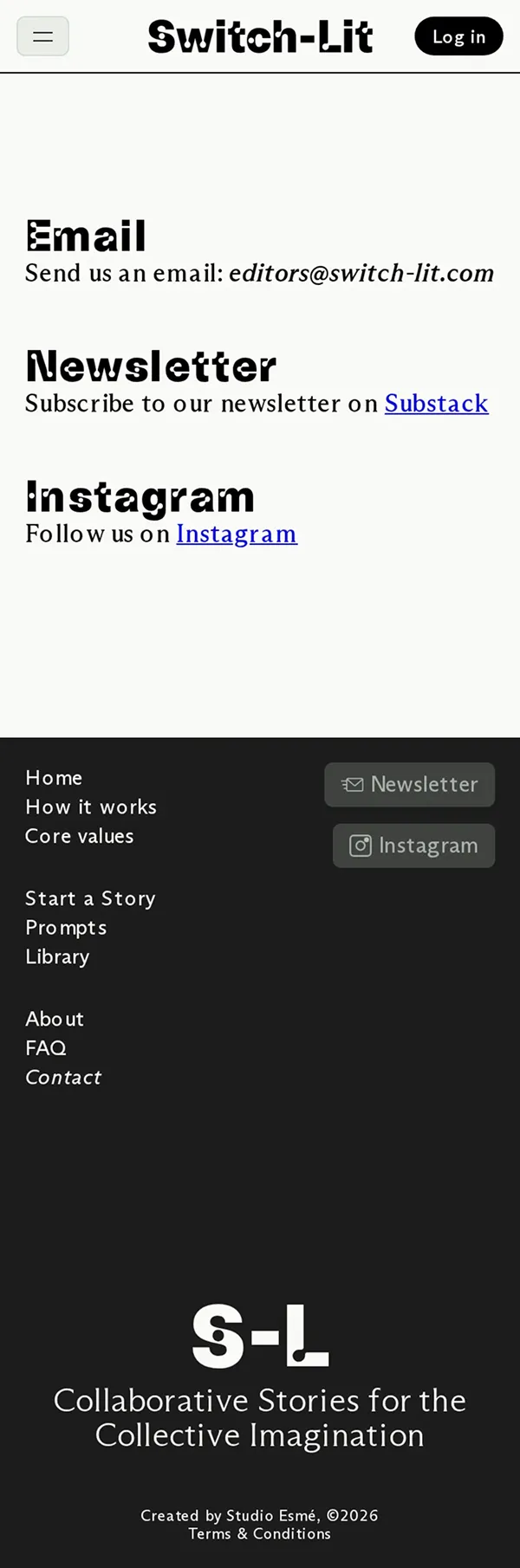
Task: Email editors@switch-lit.com
Action: click(361, 274)
